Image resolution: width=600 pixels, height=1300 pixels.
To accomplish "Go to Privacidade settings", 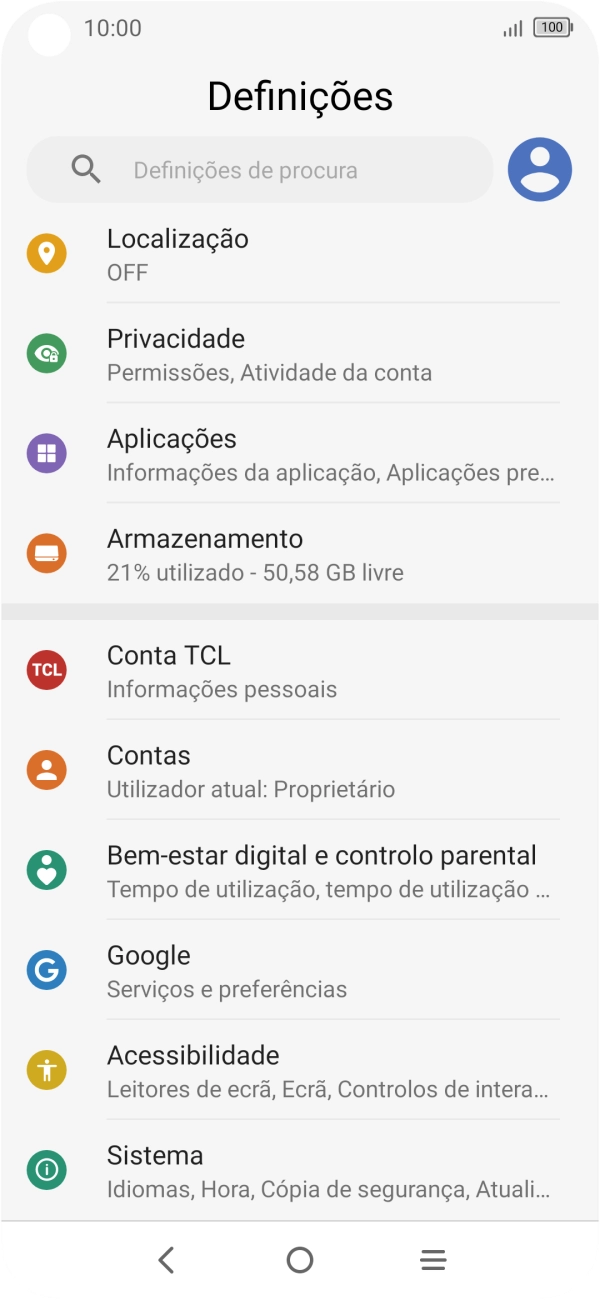I will pyautogui.click(x=300, y=354).
